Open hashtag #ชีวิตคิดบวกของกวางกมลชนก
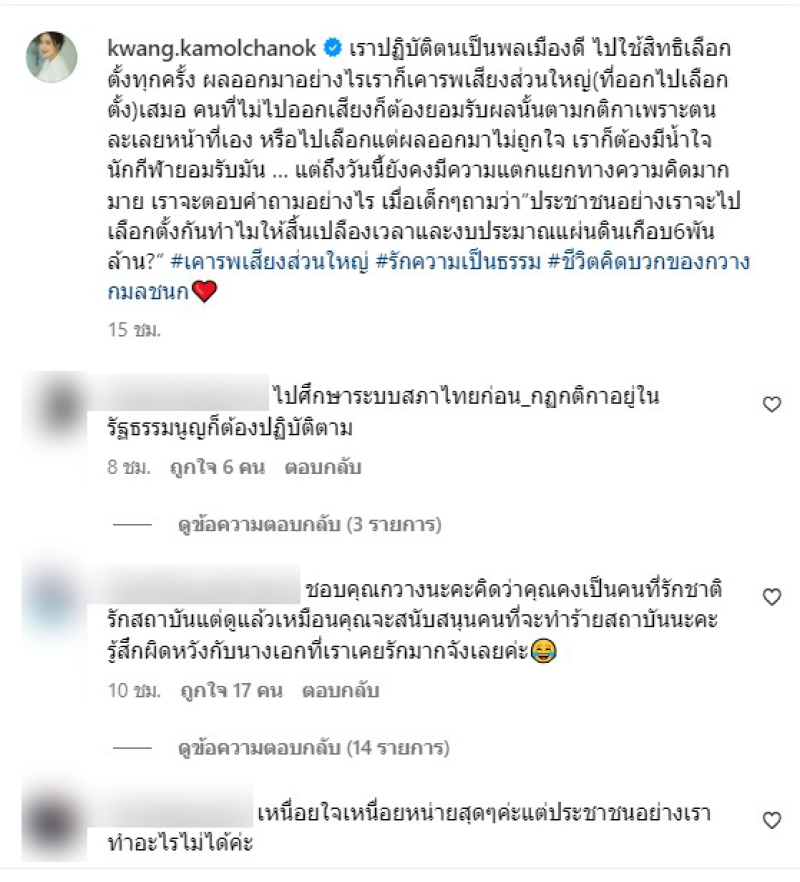 [650, 262]
